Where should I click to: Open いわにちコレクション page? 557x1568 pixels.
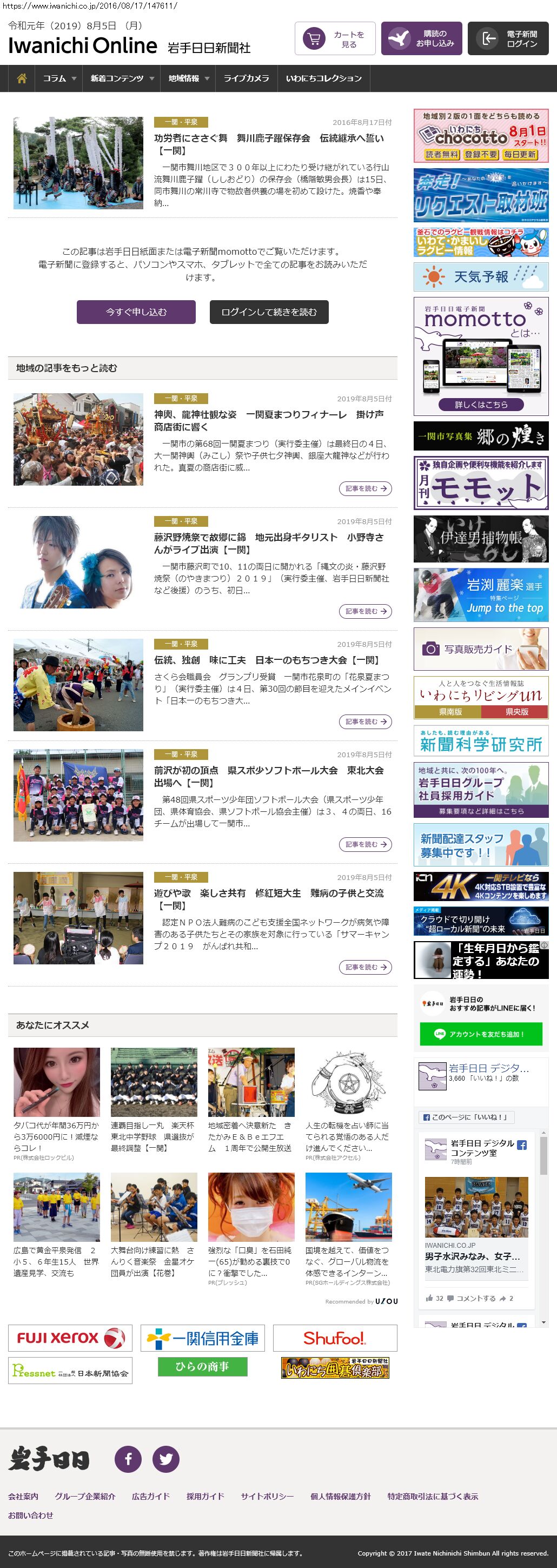pyautogui.click(x=323, y=78)
